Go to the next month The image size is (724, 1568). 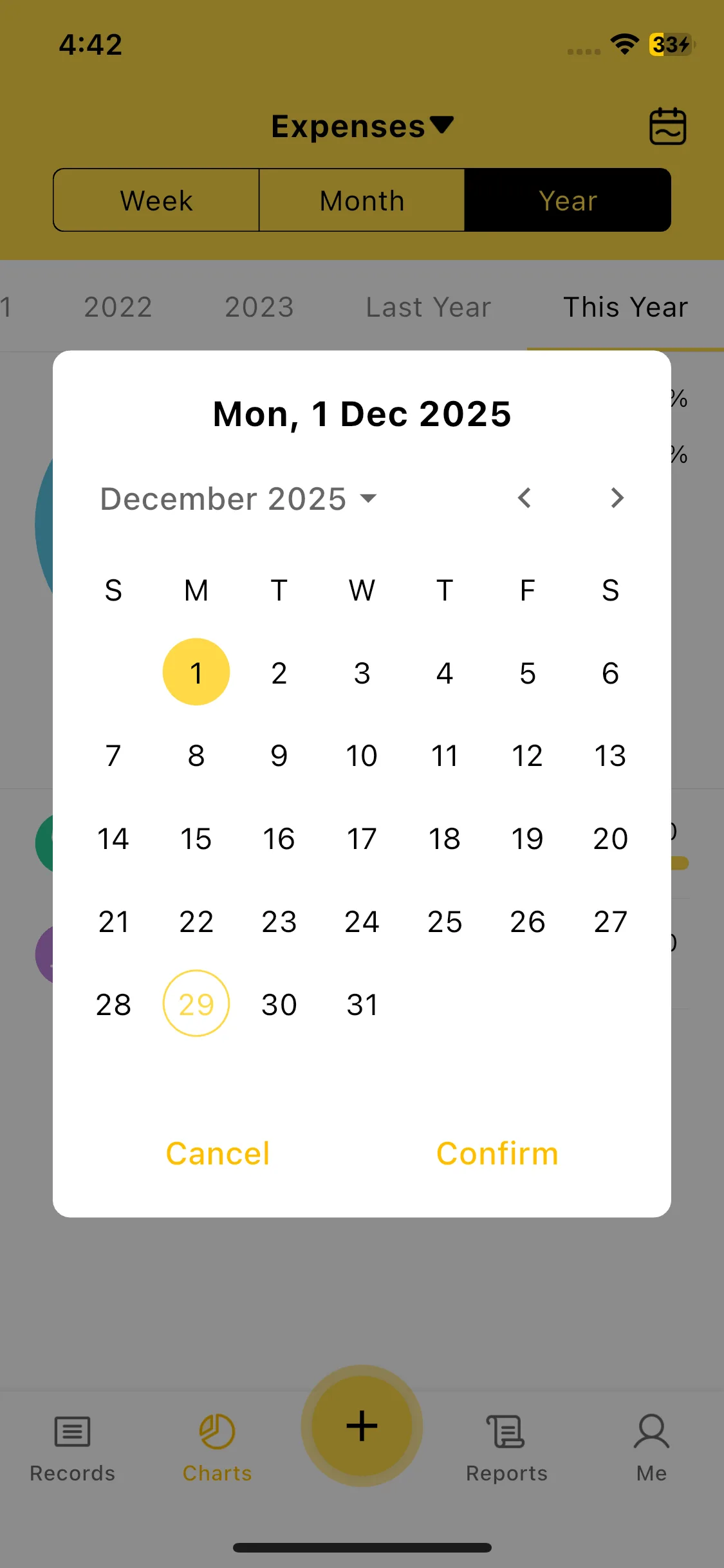pyautogui.click(x=617, y=498)
